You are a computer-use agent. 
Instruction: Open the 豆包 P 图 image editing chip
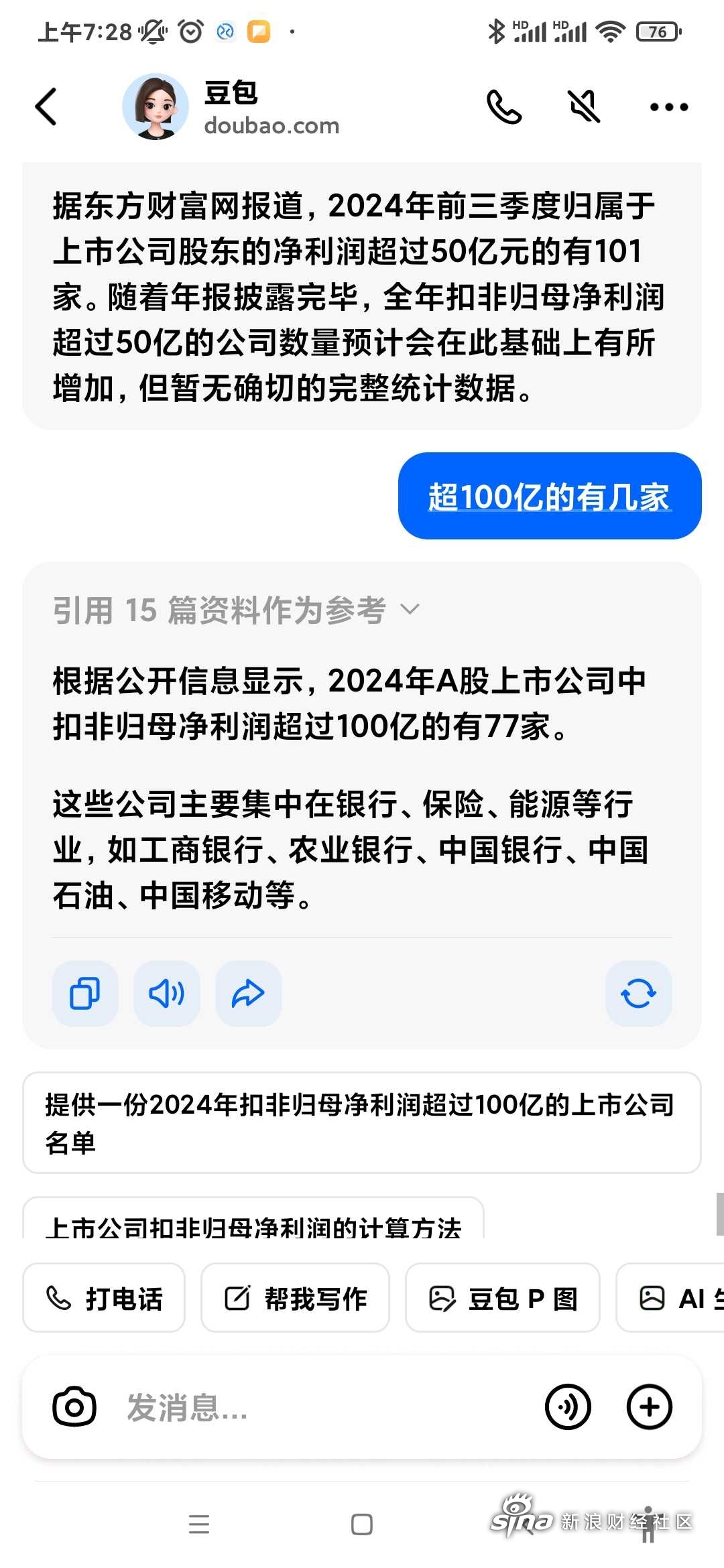click(x=502, y=1299)
